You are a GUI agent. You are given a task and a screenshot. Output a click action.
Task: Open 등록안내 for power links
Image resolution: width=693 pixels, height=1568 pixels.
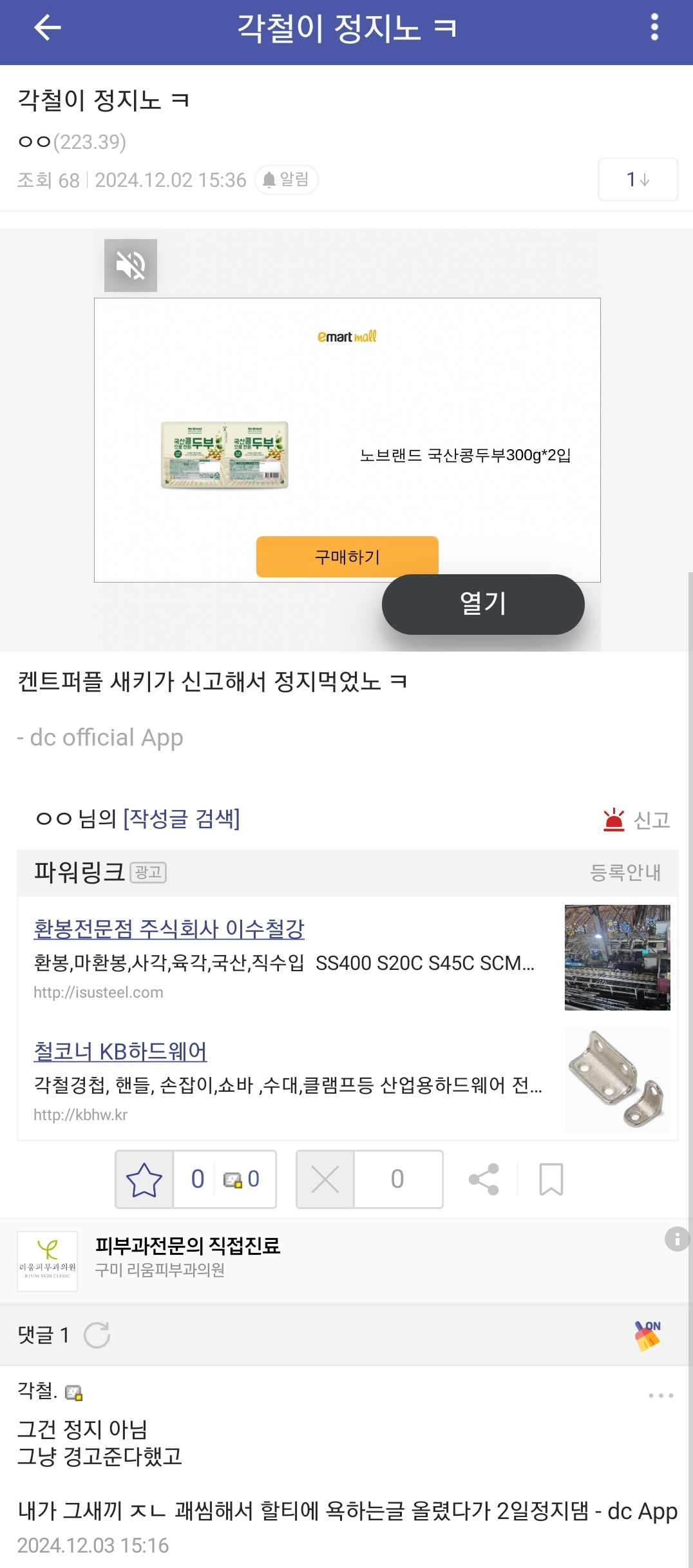625,872
